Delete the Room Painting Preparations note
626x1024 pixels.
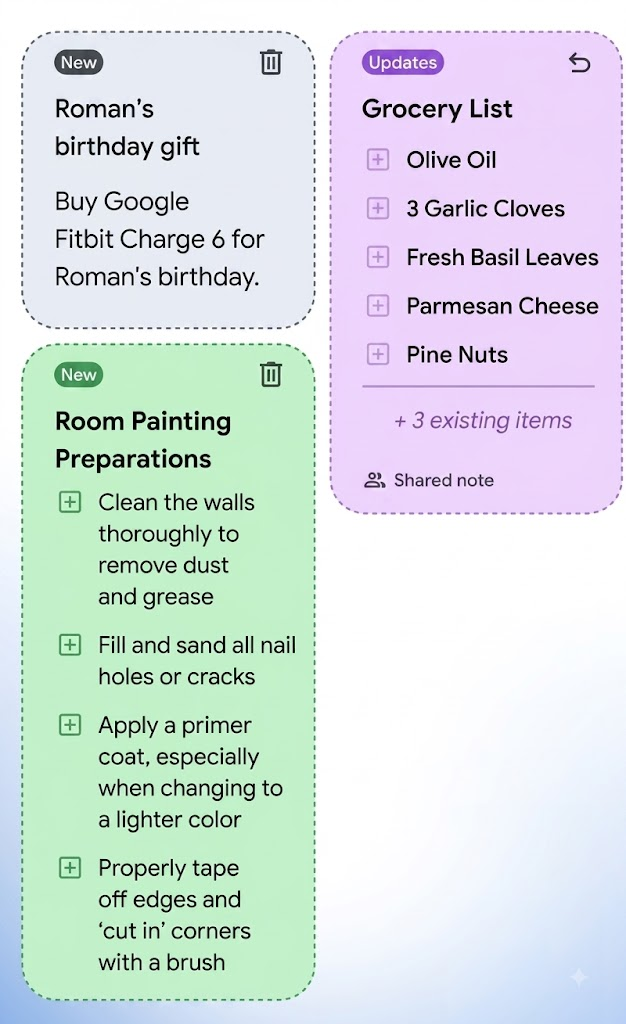(271, 375)
